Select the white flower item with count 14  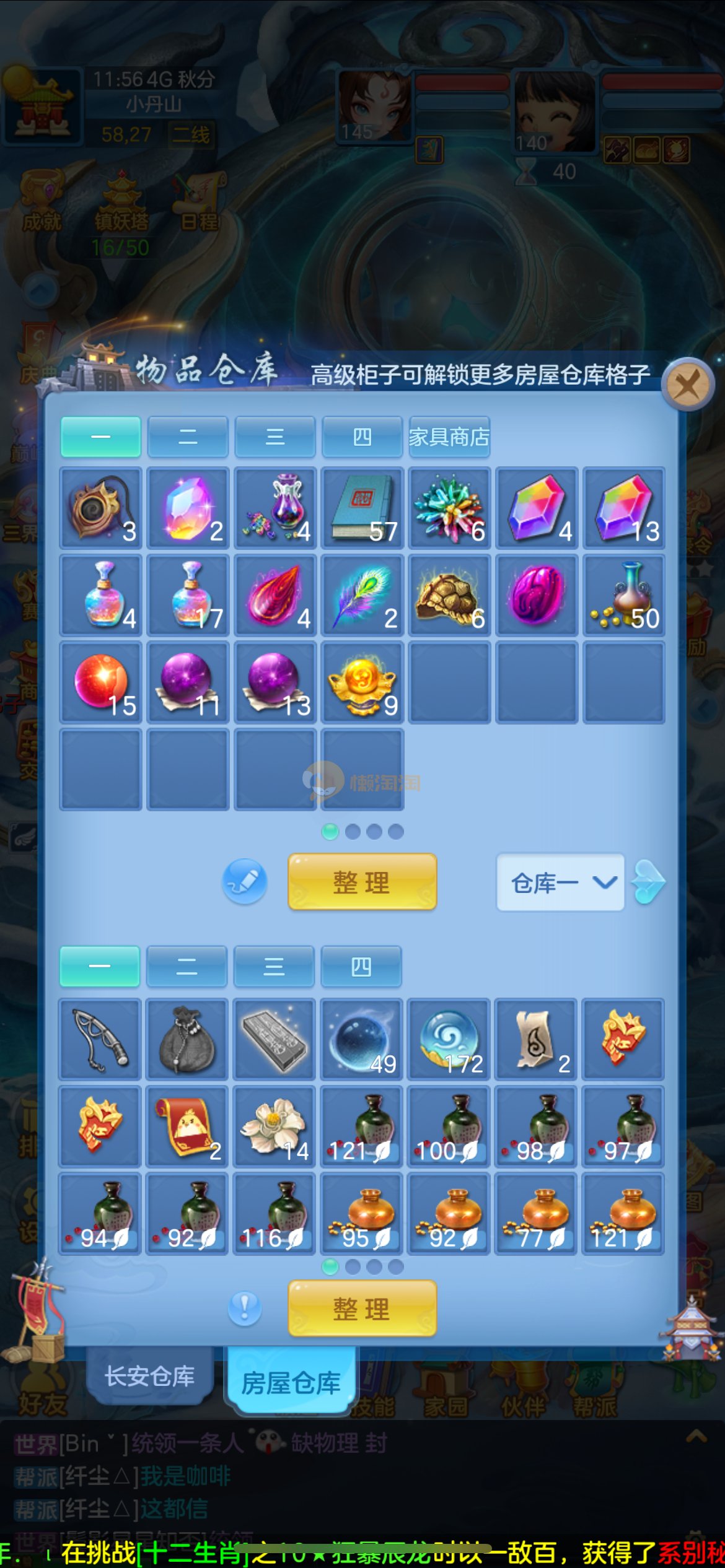click(x=274, y=1126)
